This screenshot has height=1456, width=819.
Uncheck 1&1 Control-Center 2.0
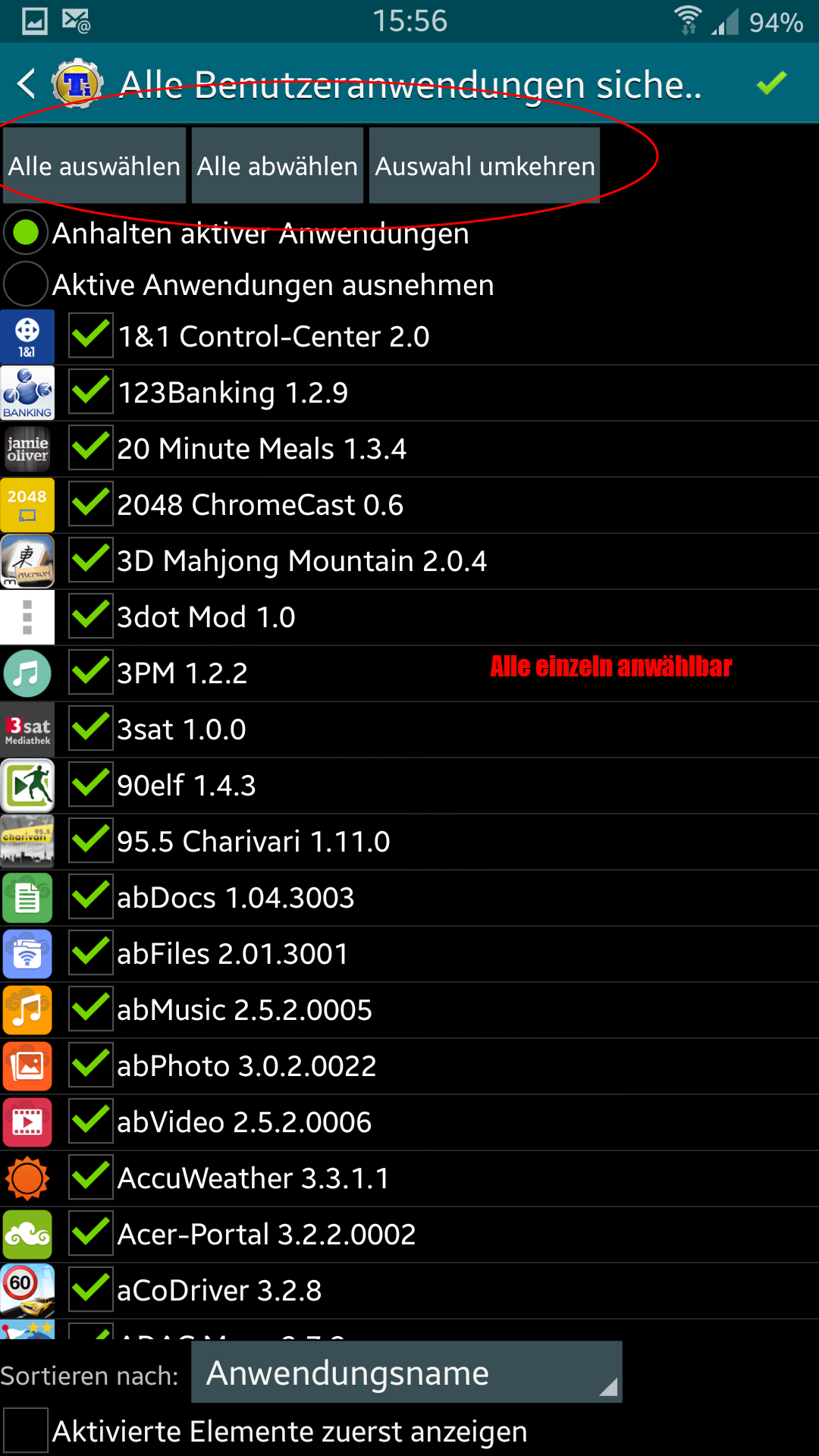click(91, 335)
